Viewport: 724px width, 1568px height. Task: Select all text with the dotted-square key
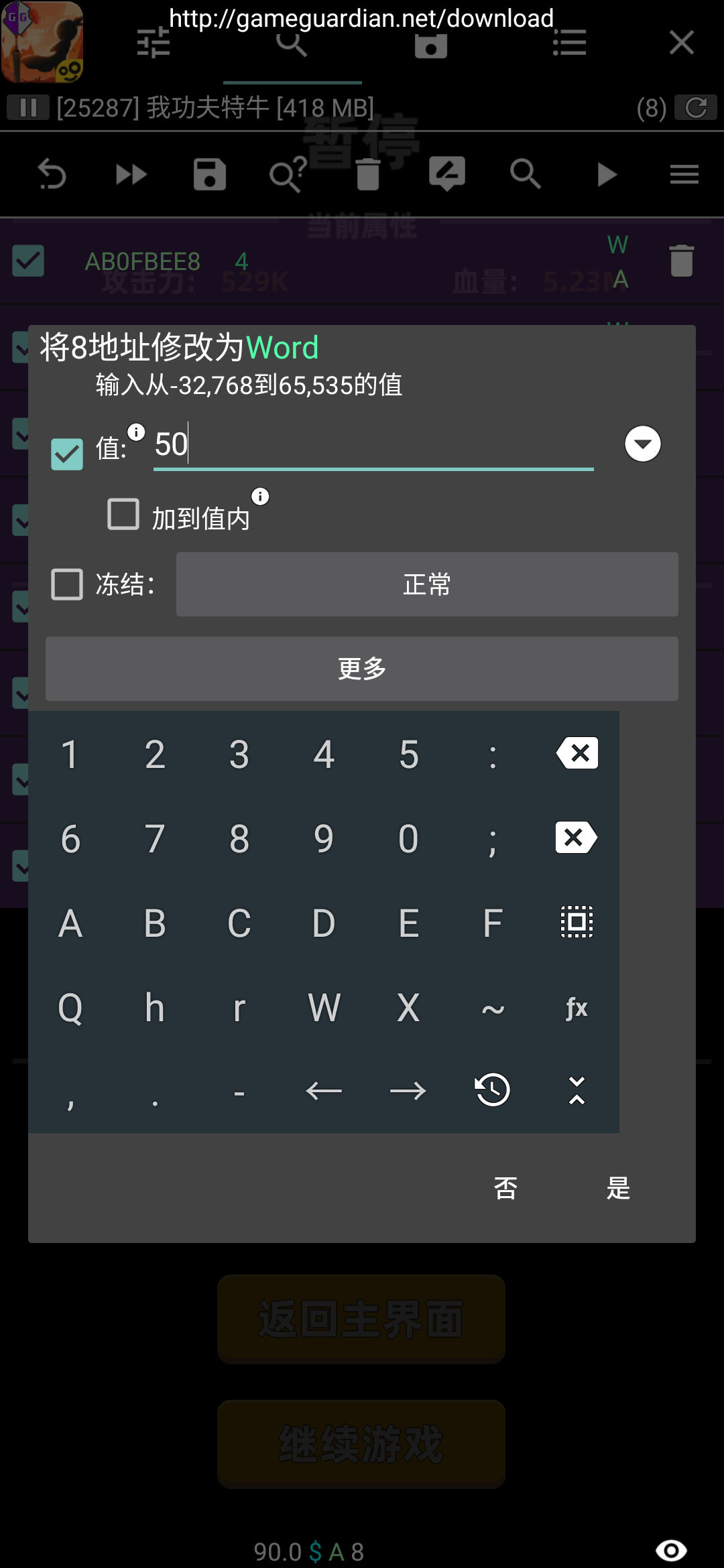pyautogui.click(x=577, y=922)
